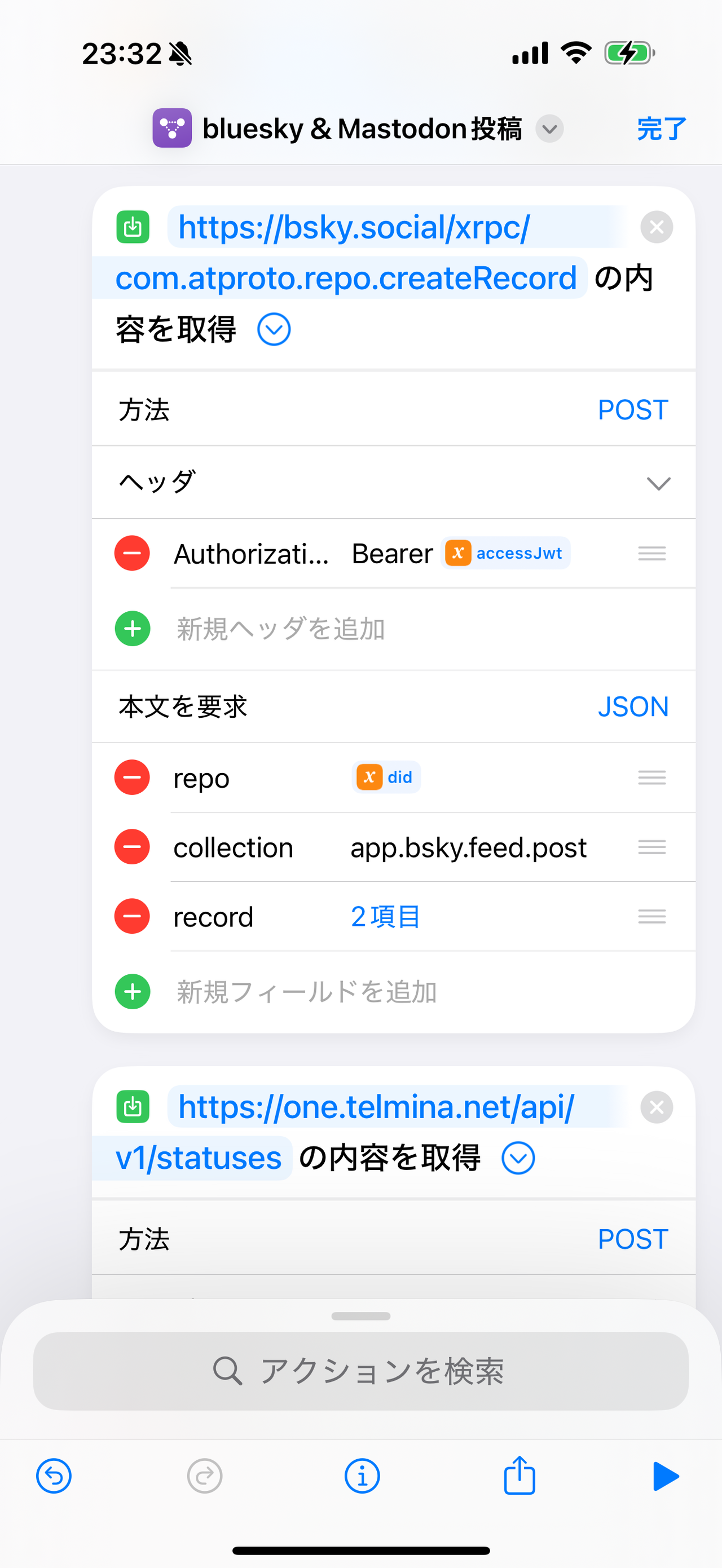Delete the collection field using its red minus

pos(132,847)
